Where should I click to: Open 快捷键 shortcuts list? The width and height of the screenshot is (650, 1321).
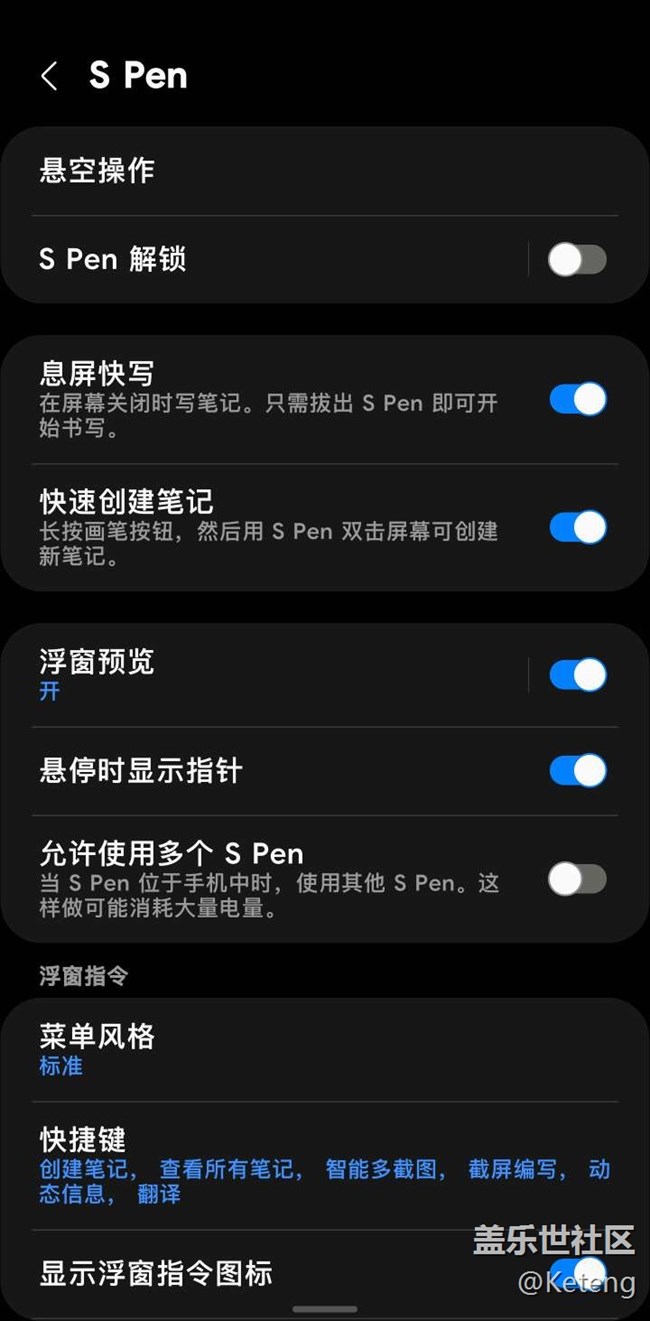click(x=300, y=1165)
